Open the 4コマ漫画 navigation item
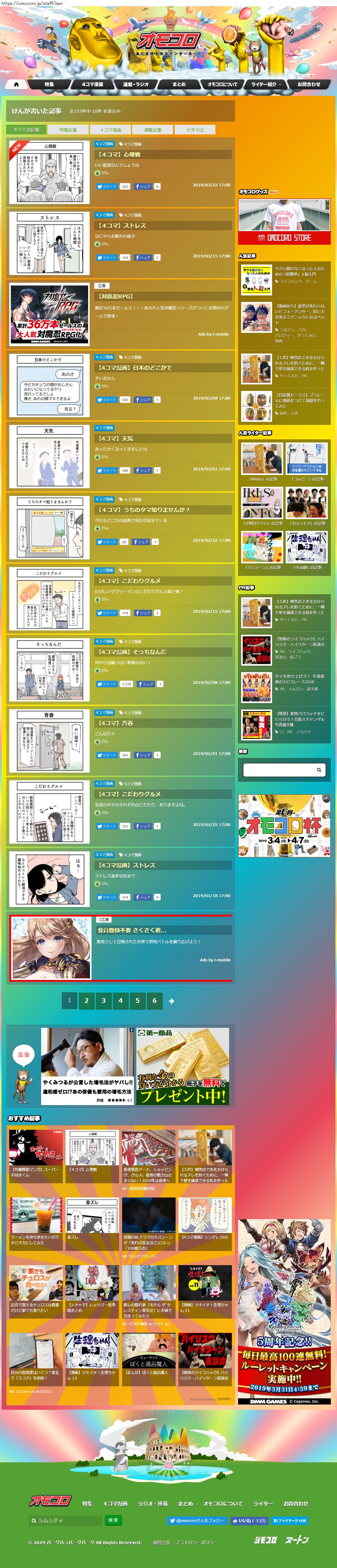The image size is (337, 1568). click(93, 84)
